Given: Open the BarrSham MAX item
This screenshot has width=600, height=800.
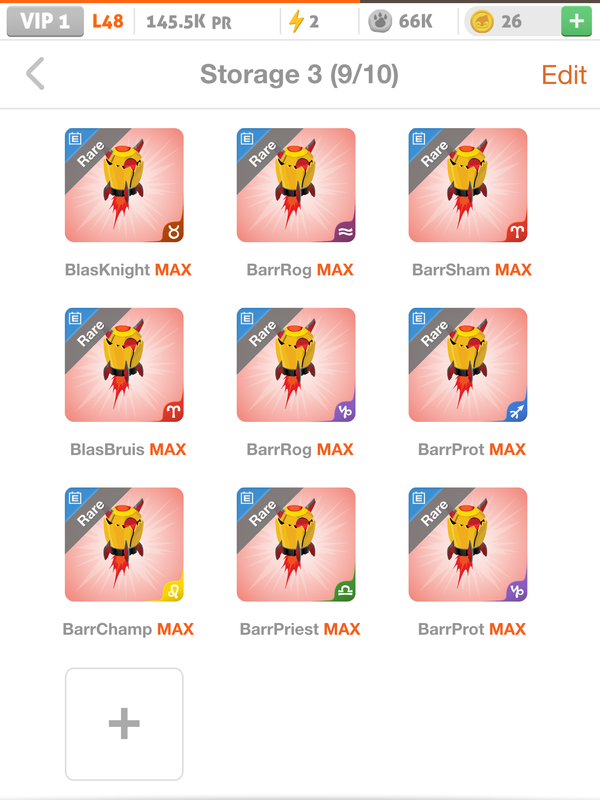Looking at the screenshot, I should point(468,186).
